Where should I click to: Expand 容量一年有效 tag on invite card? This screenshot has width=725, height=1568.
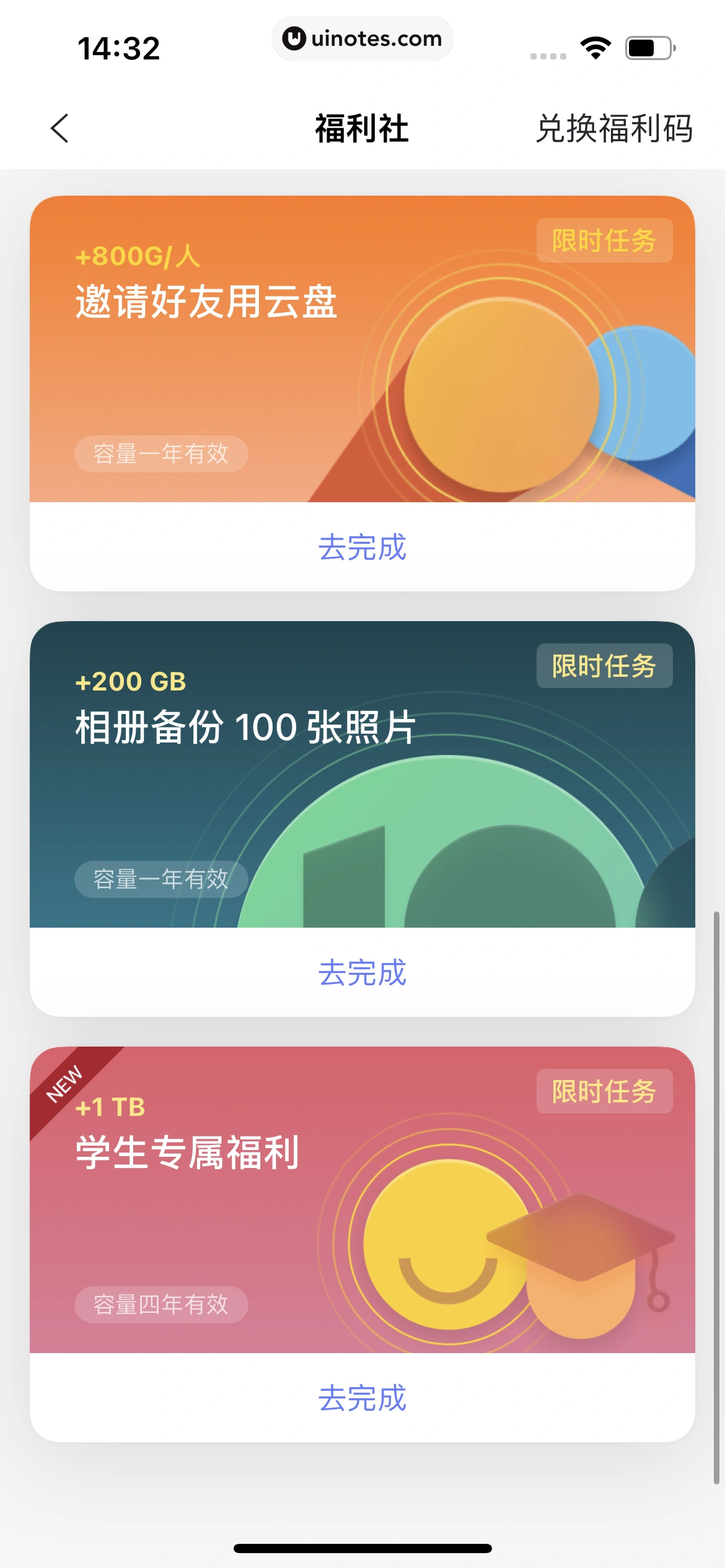160,454
